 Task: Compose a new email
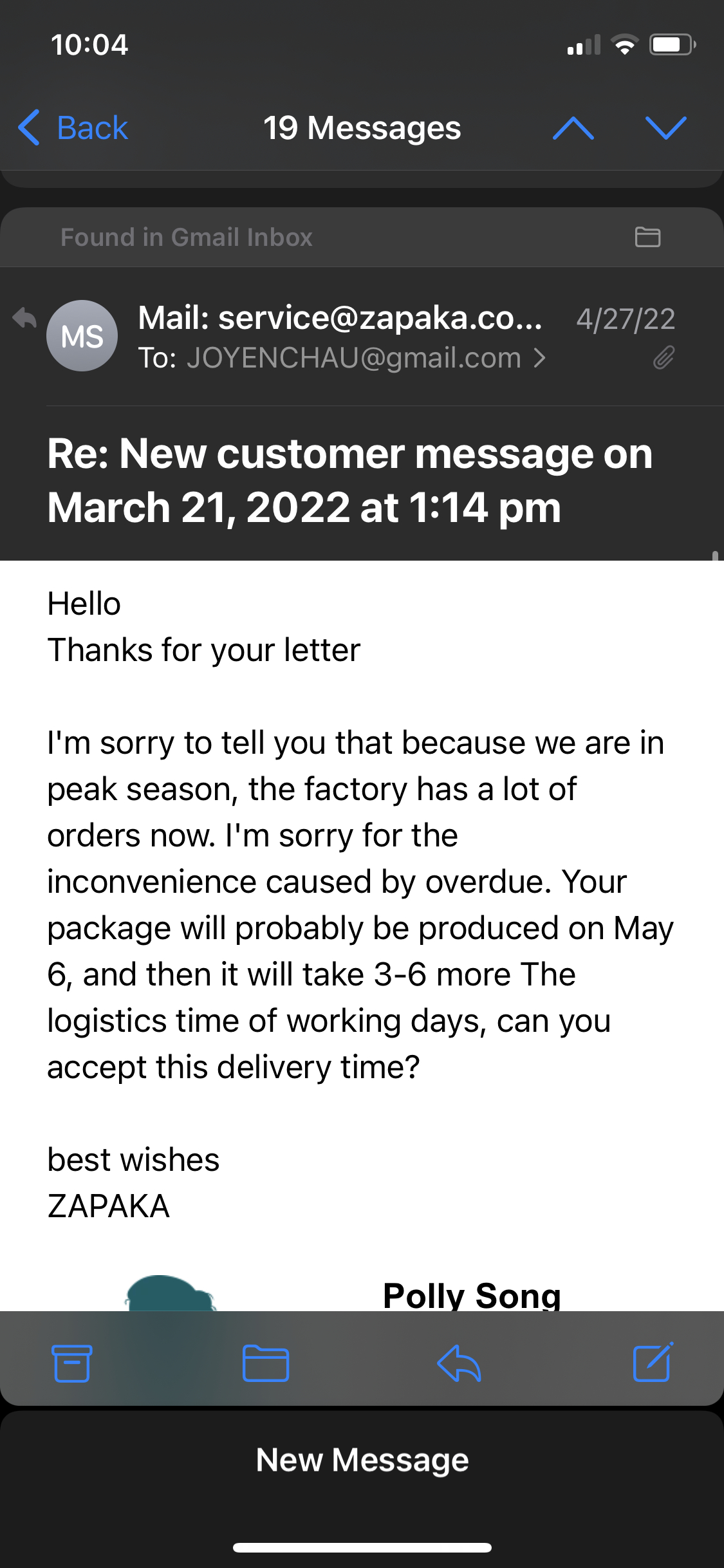tap(653, 1362)
